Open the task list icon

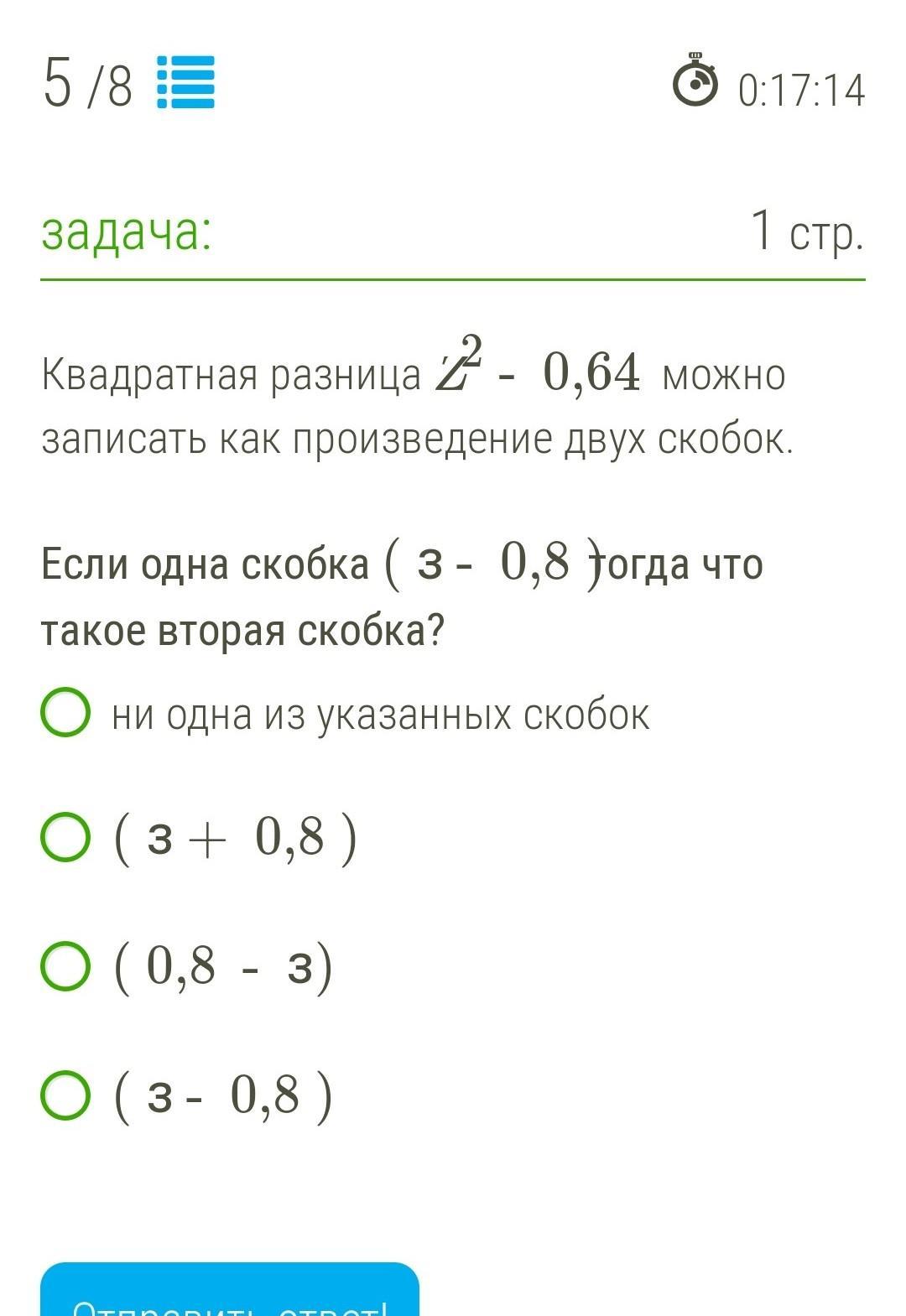[x=185, y=82]
